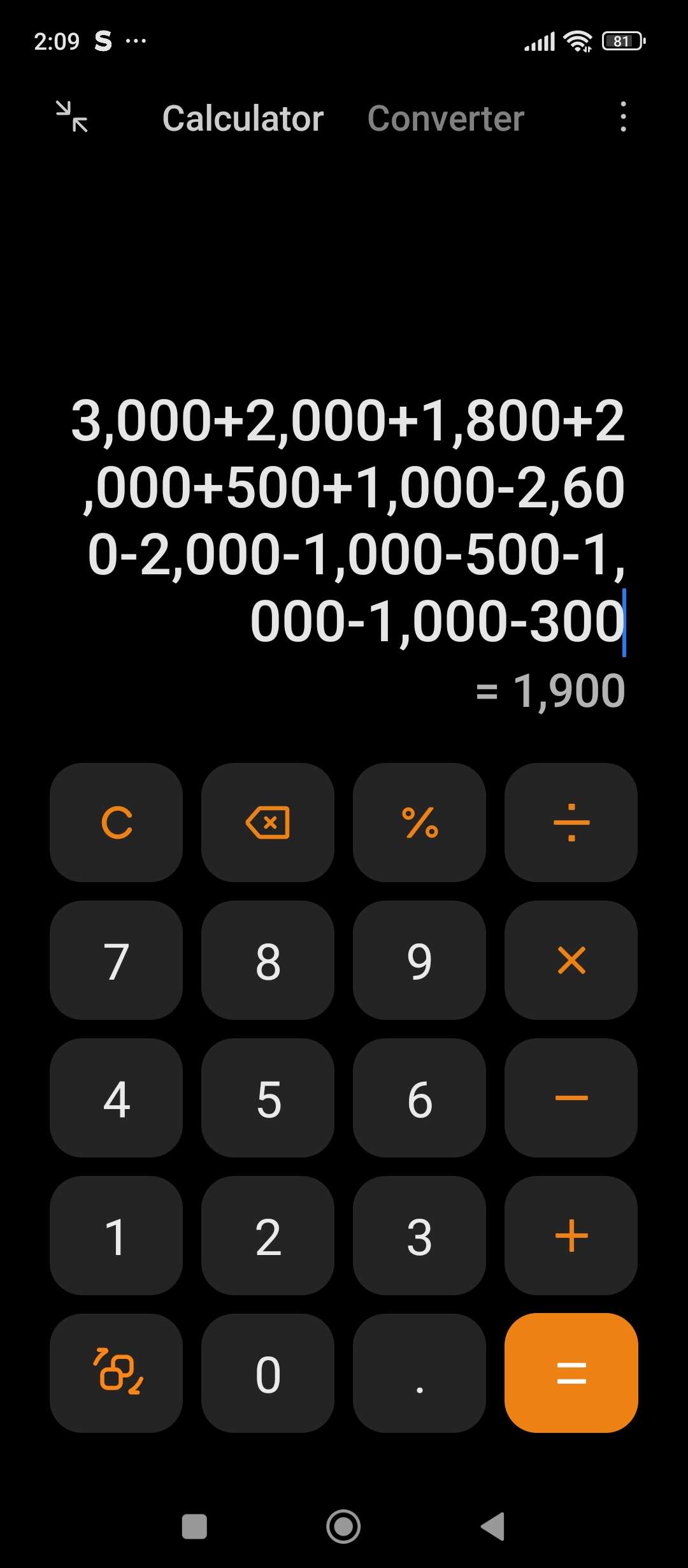Screen dimensions: 688x1568
Task: Enter the digit 7
Action: tap(117, 960)
